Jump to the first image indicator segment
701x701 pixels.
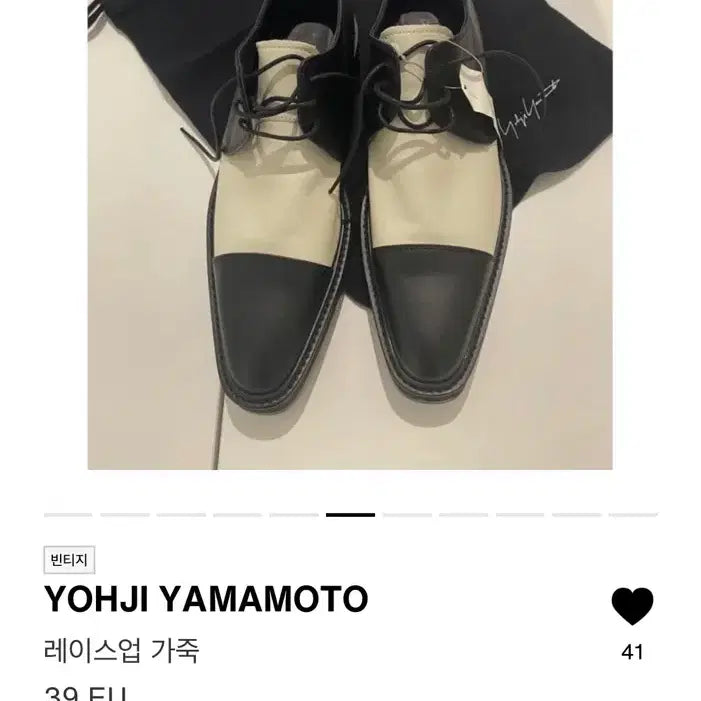tap(67, 515)
